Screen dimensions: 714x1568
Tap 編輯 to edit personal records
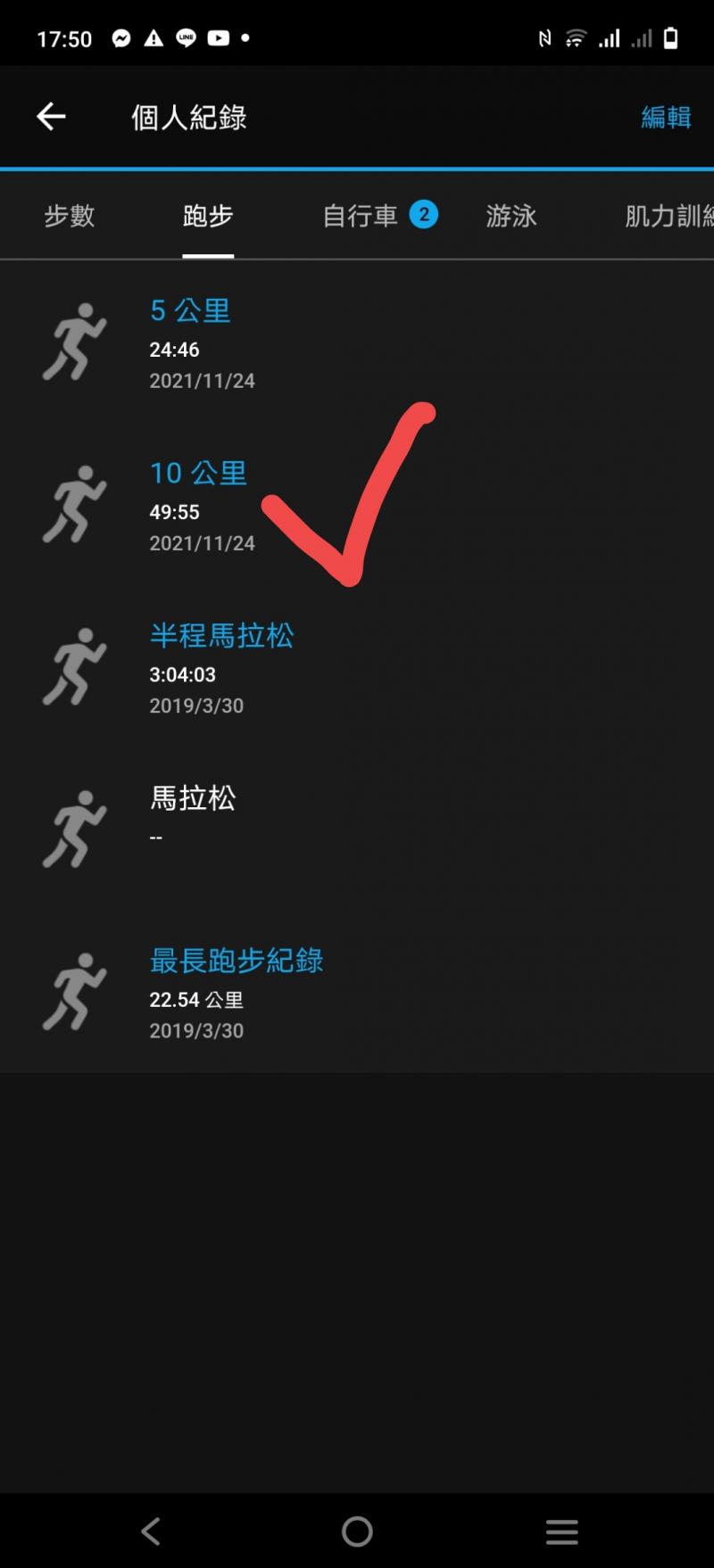point(666,117)
